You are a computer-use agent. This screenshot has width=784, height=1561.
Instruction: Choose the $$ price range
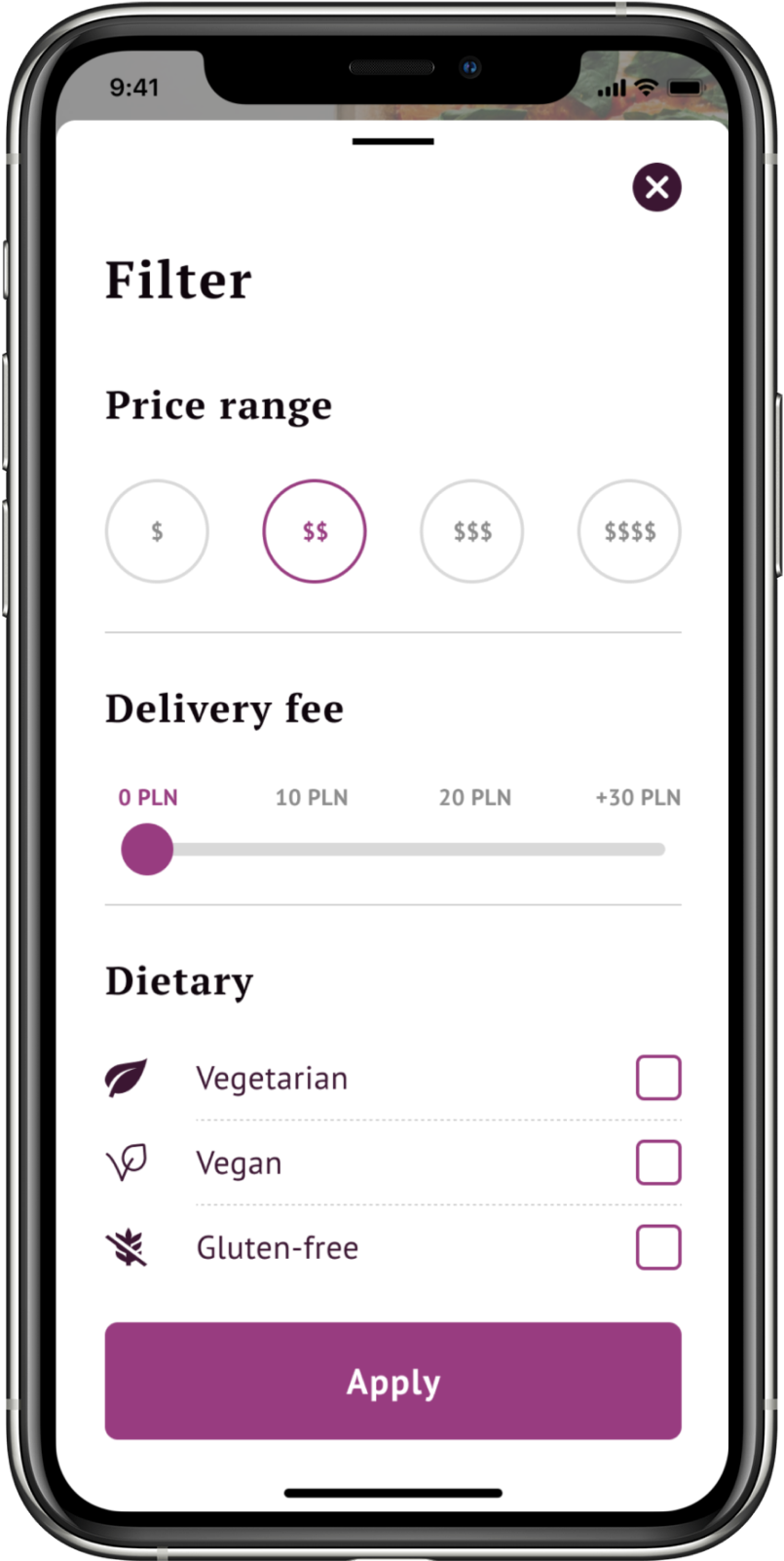(314, 531)
